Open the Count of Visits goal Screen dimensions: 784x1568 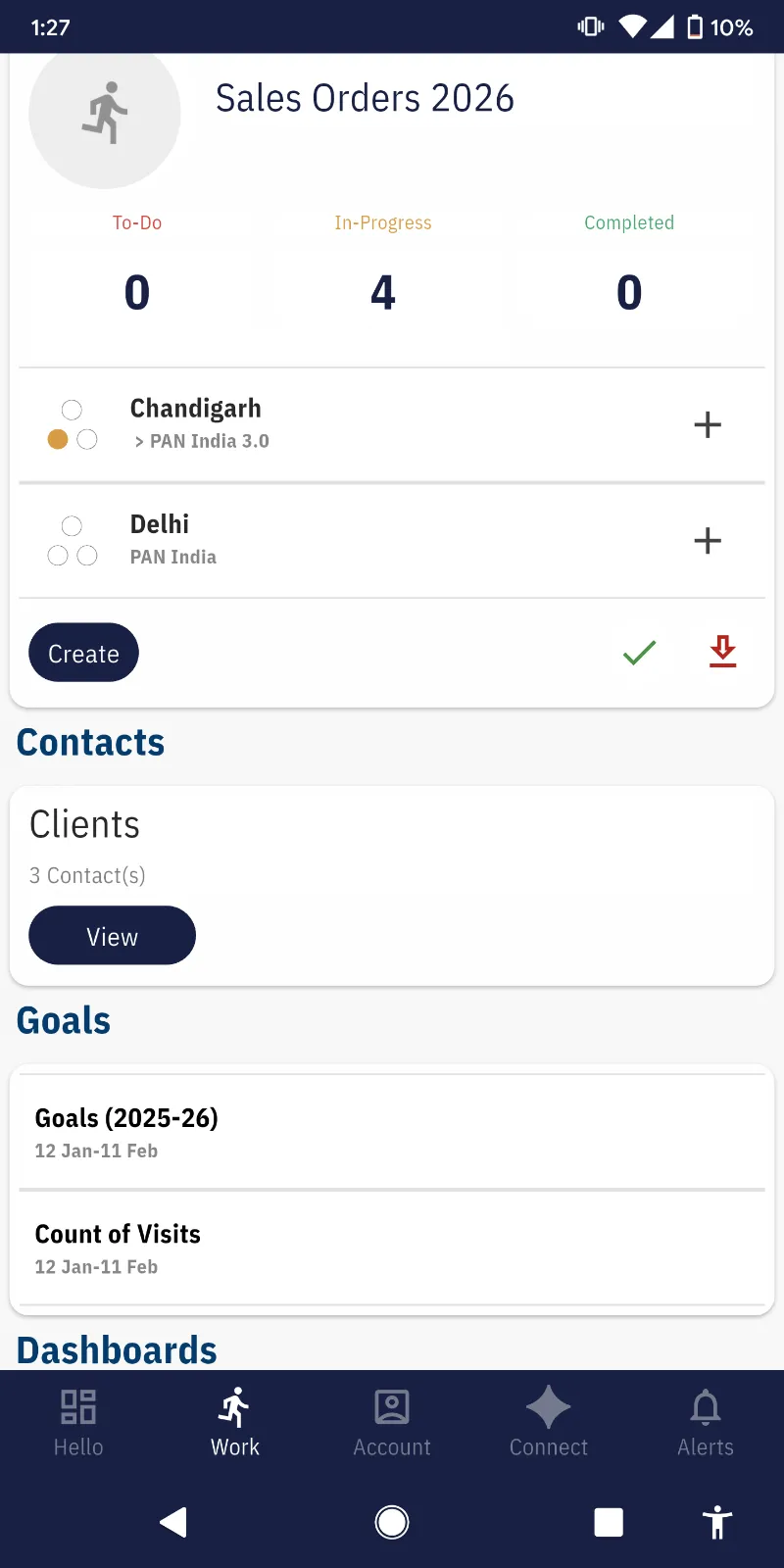(118, 1247)
